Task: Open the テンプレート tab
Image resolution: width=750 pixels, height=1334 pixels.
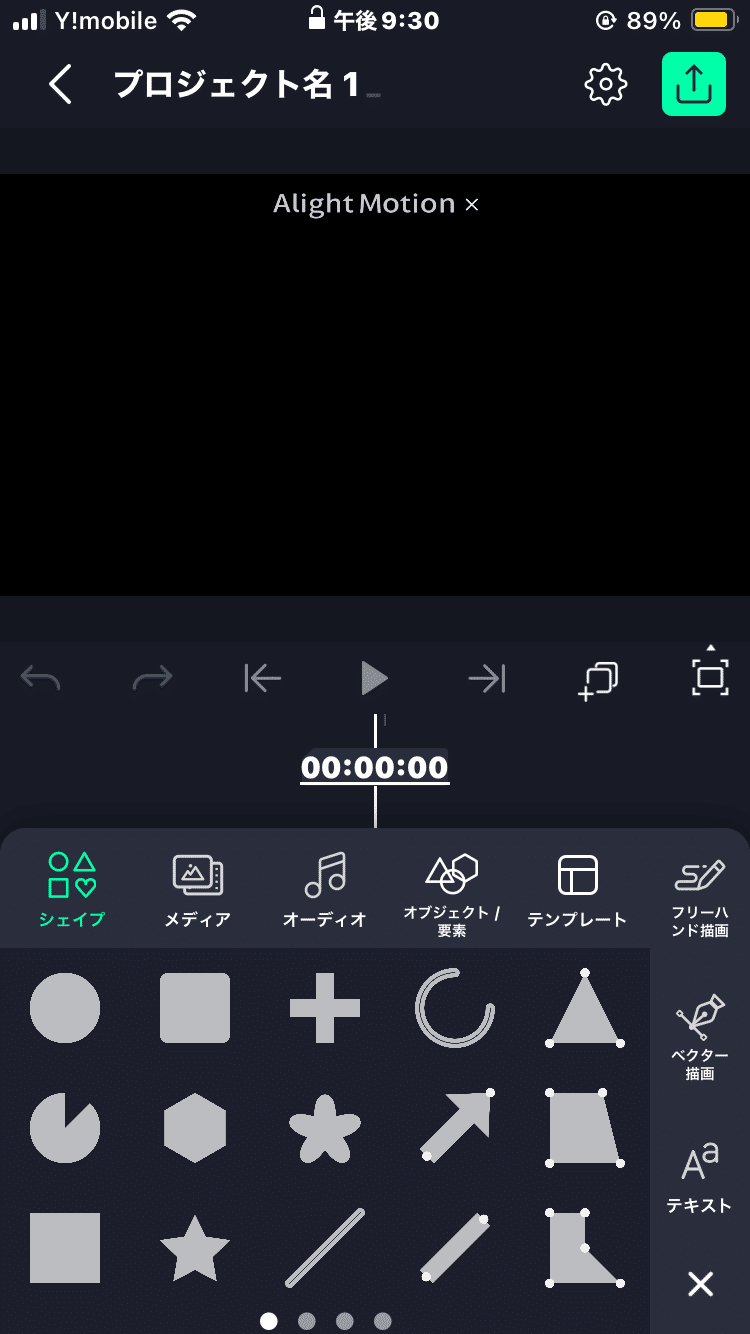Action: tap(577, 890)
